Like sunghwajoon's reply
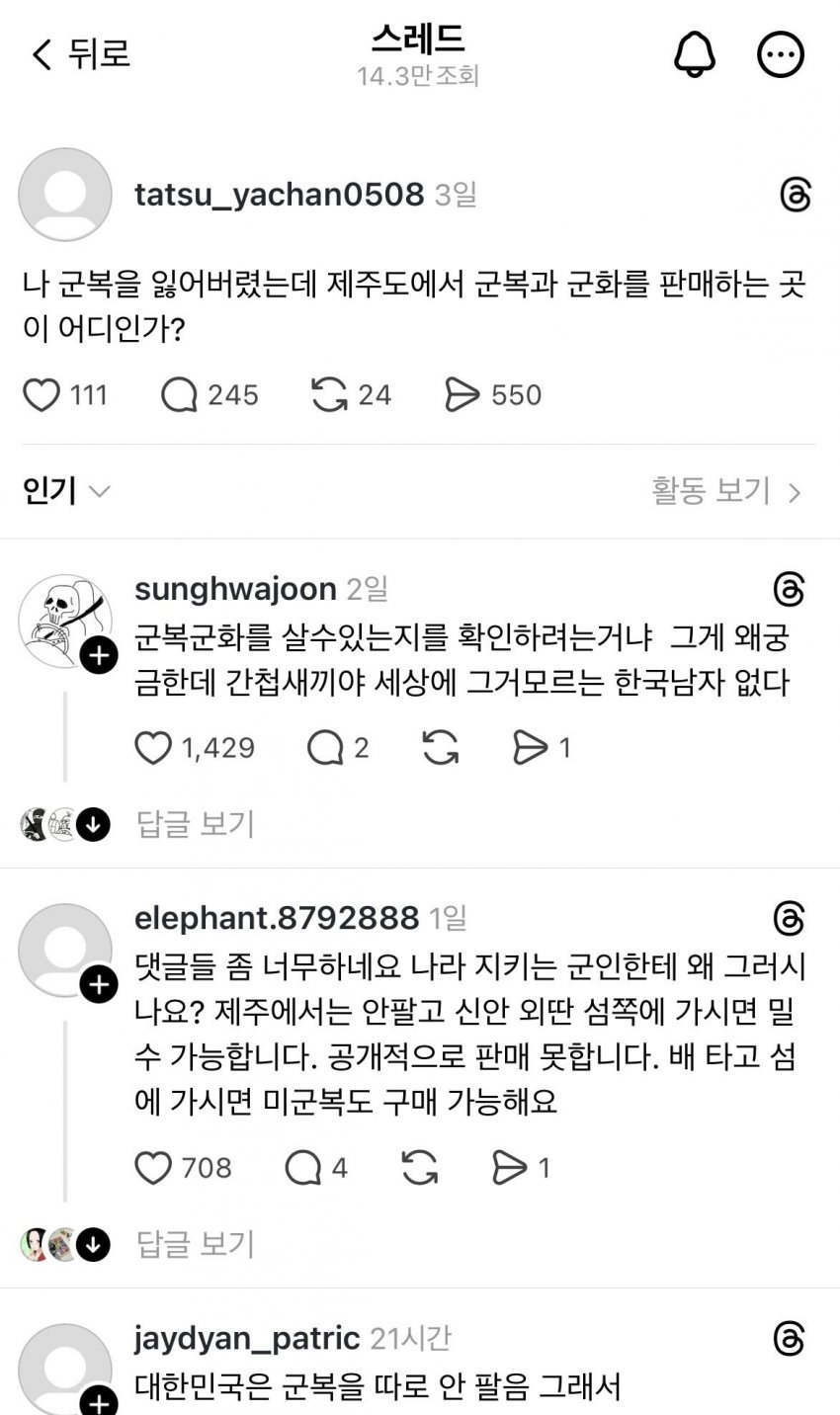 [154, 748]
